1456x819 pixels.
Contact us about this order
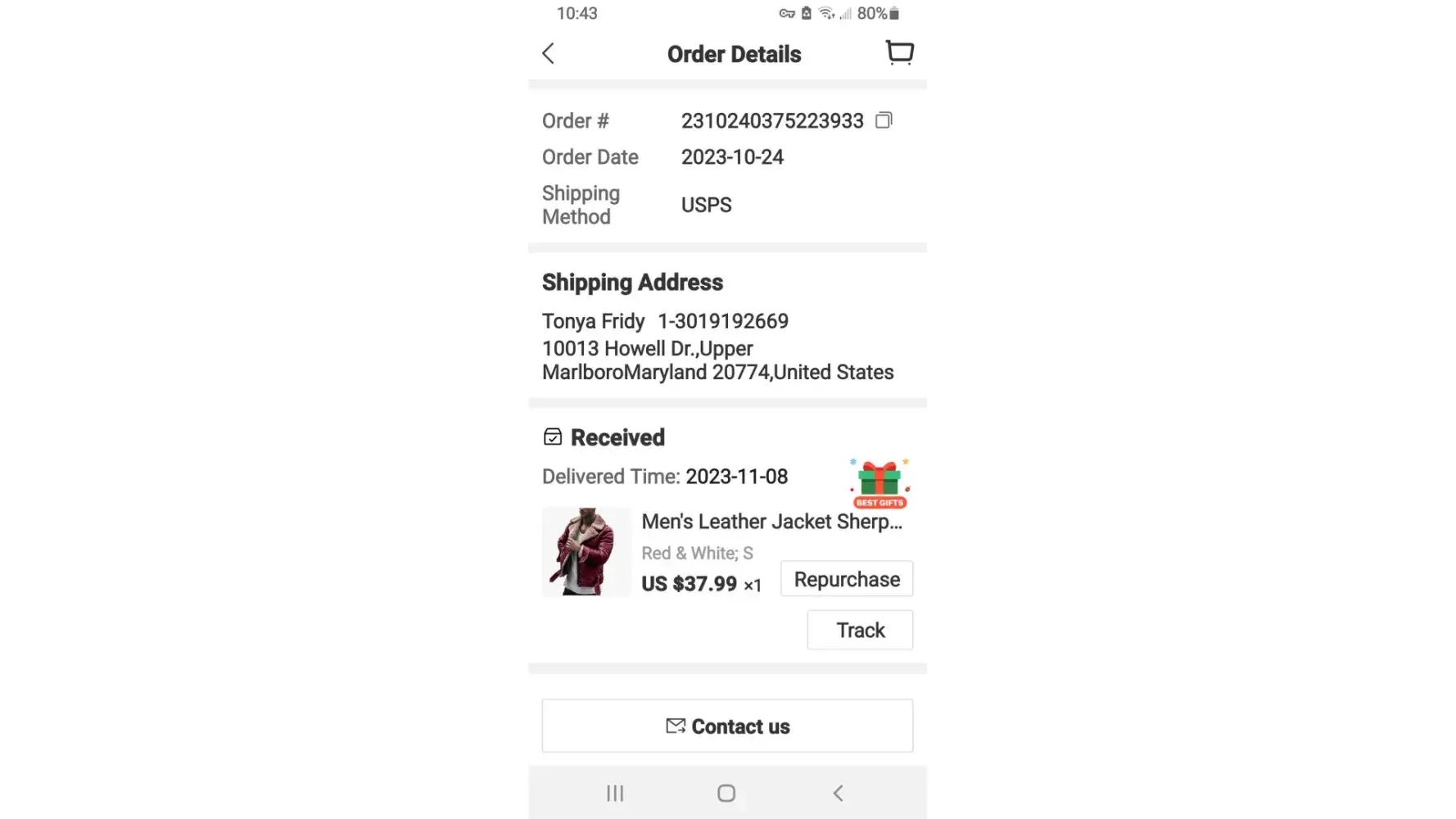pyautogui.click(x=727, y=726)
